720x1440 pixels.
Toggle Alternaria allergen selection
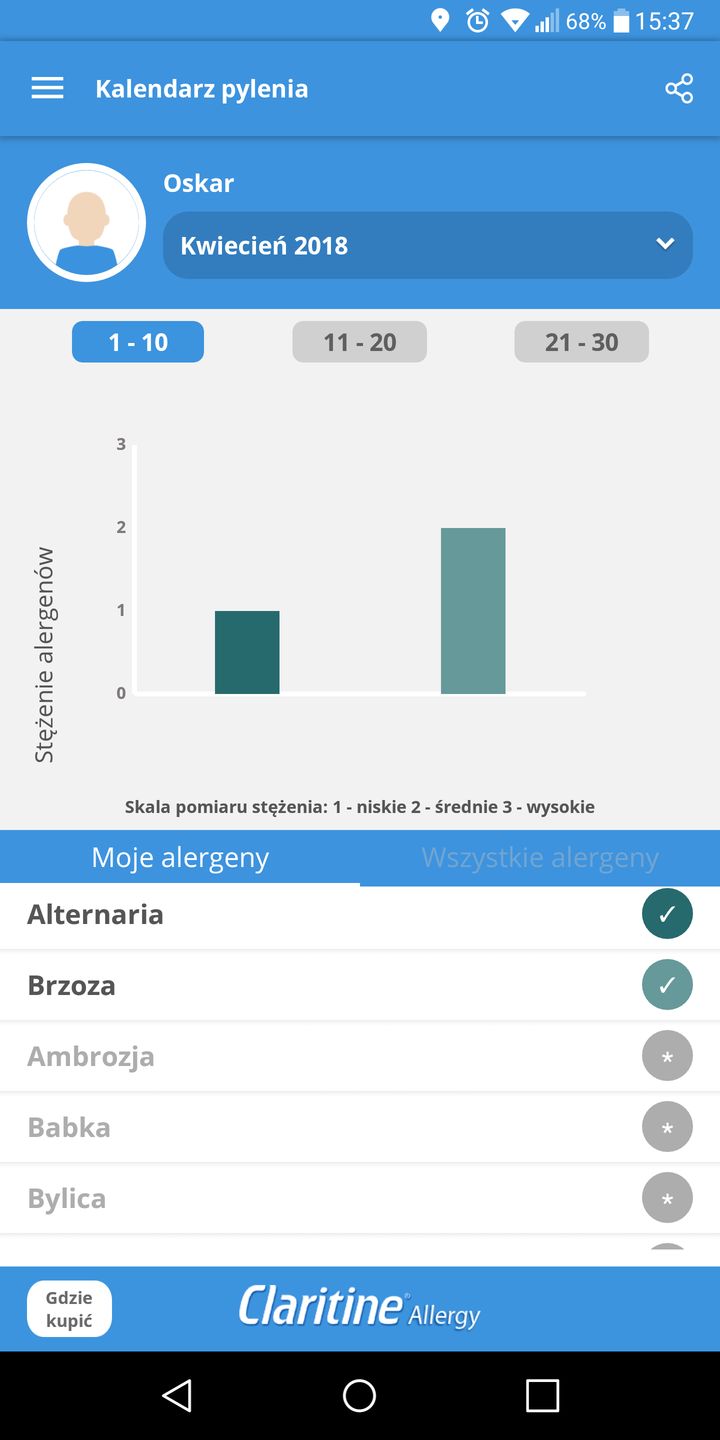(667, 913)
